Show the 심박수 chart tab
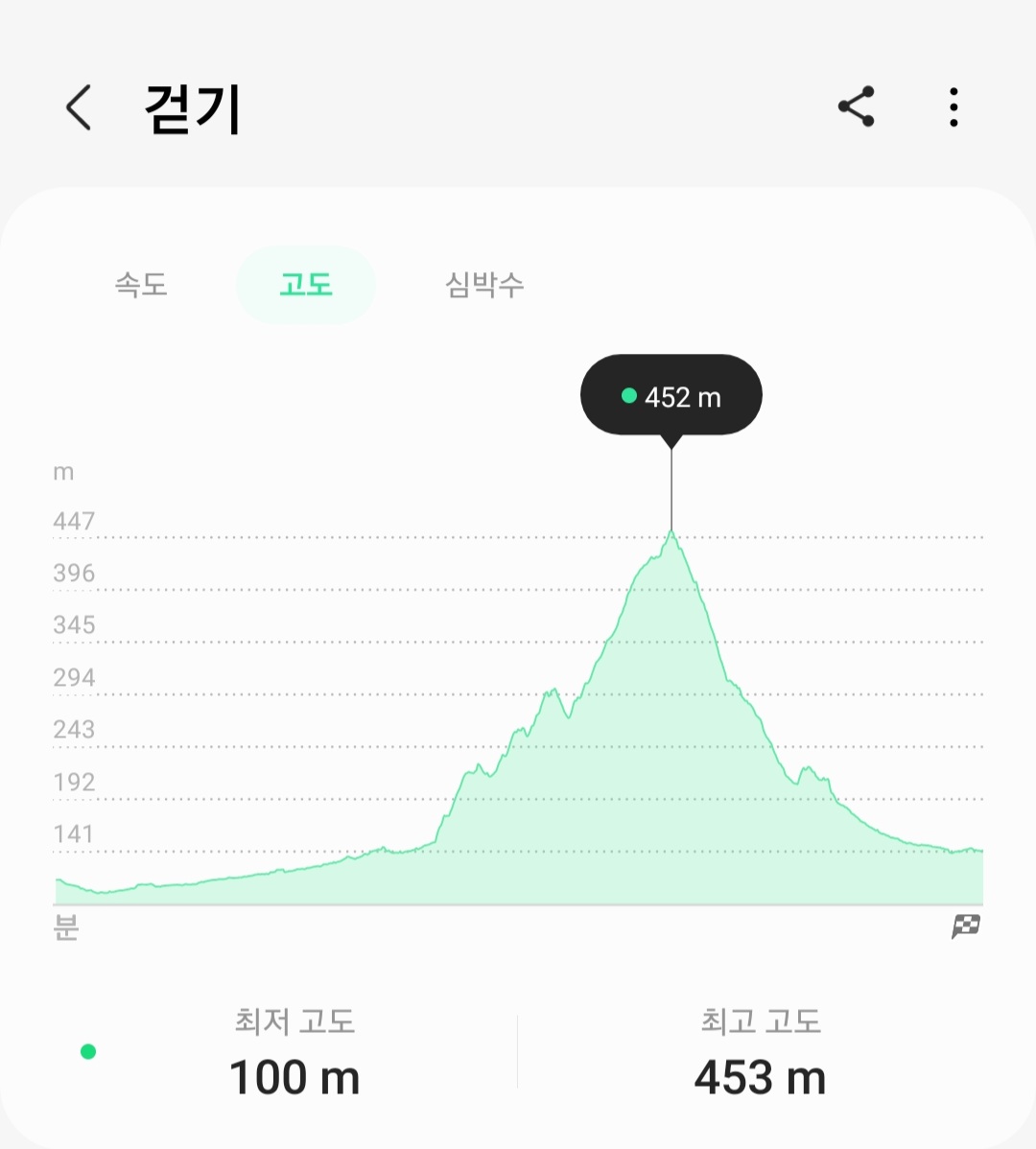The height and width of the screenshot is (1149, 1036). 483,285
